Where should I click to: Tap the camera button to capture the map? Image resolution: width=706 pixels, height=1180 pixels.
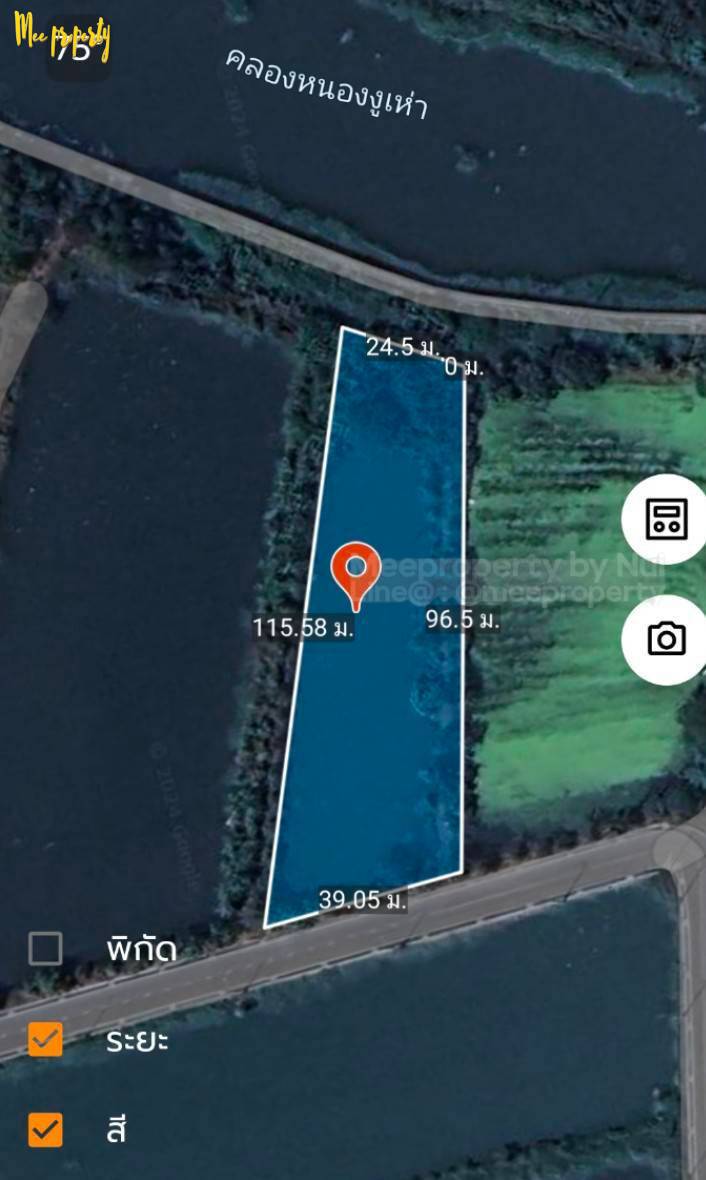tap(666, 638)
